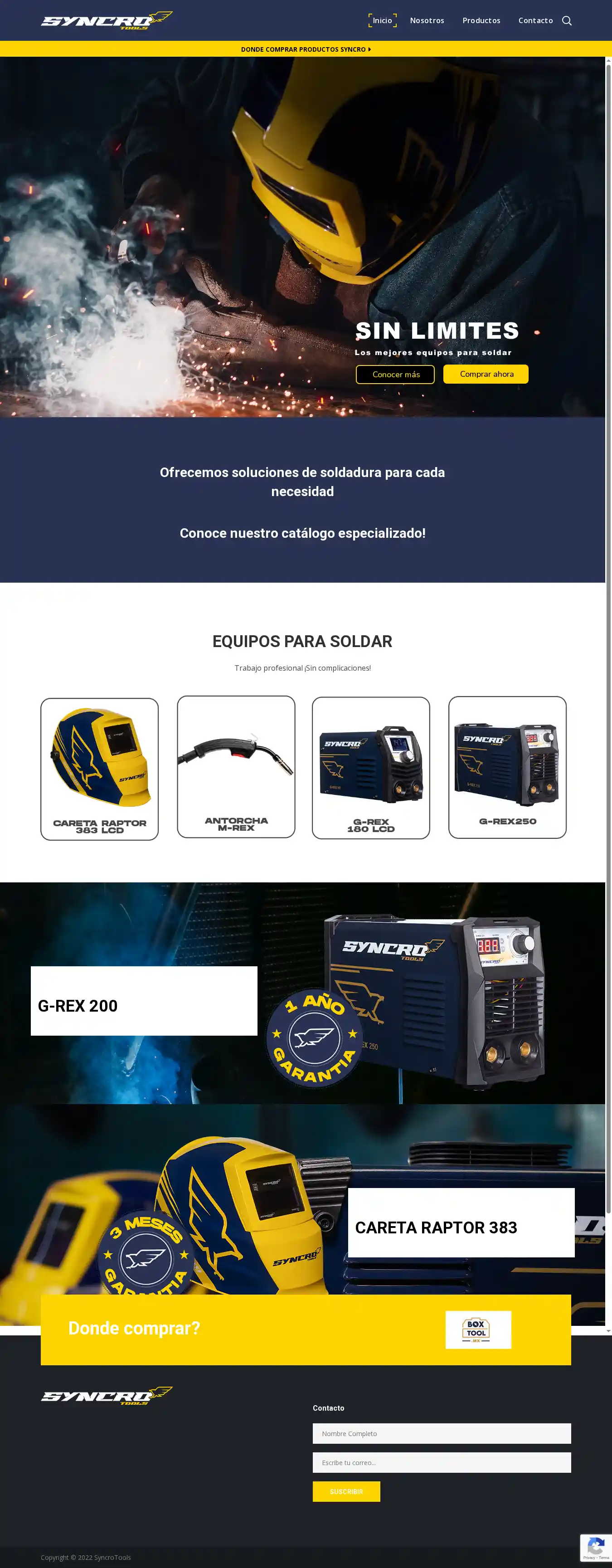Open the Box Tool MX store logo

click(x=477, y=1329)
